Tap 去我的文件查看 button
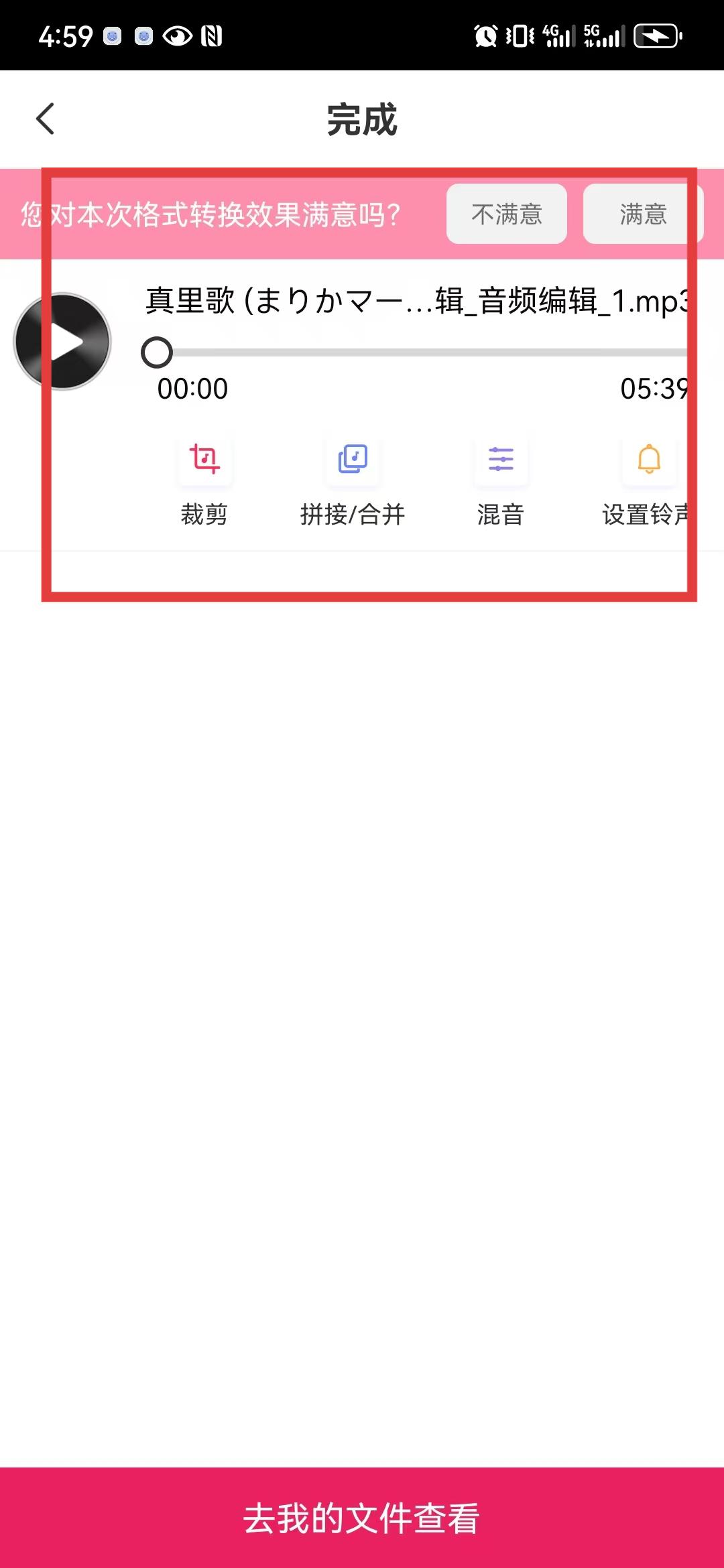 pyautogui.click(x=362, y=1517)
